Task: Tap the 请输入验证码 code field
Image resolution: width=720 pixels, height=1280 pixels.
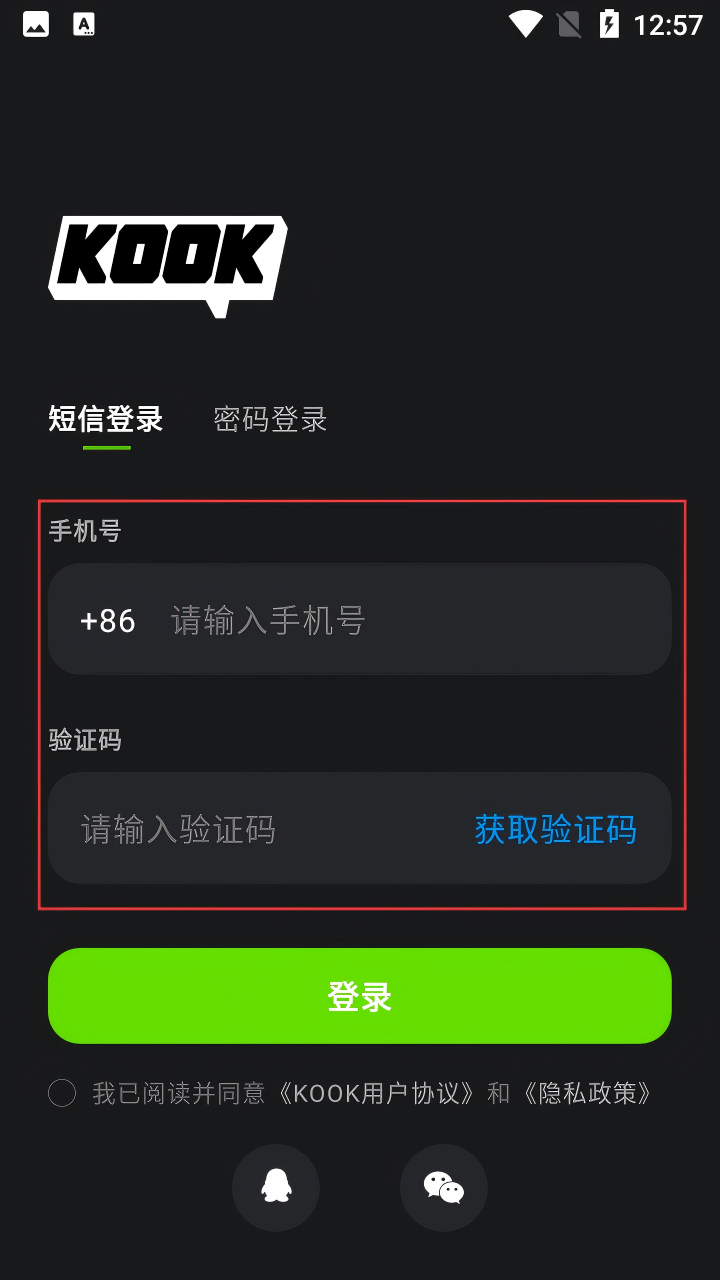Action: [x=250, y=829]
